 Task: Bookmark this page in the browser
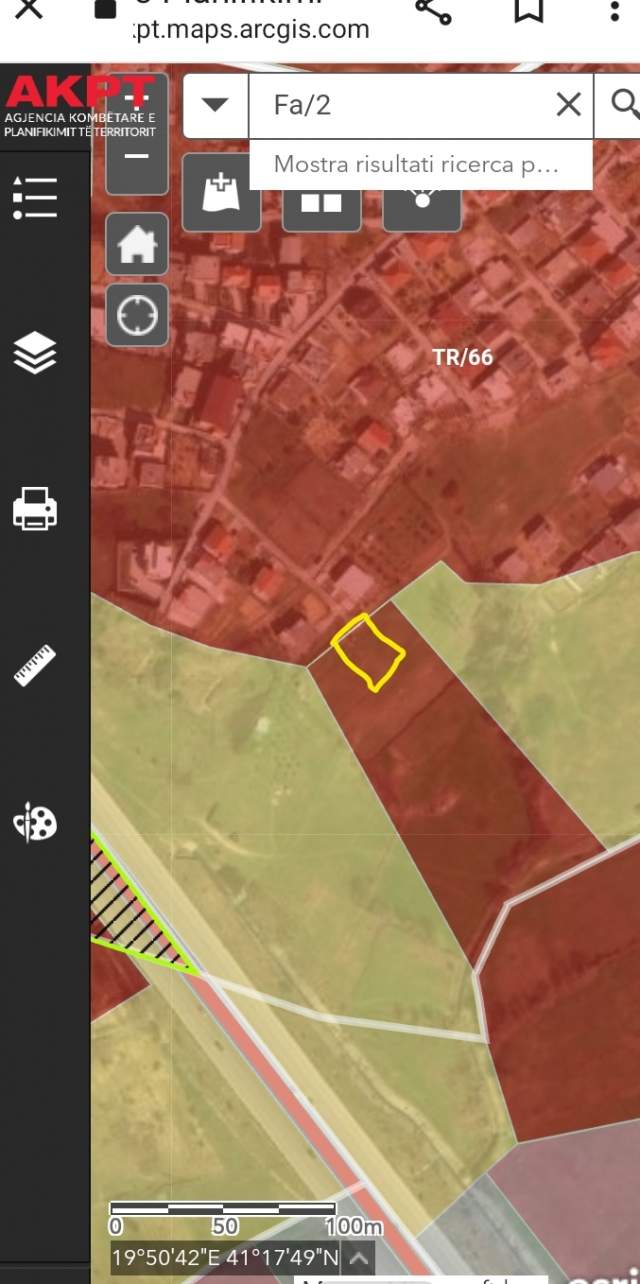click(528, 10)
